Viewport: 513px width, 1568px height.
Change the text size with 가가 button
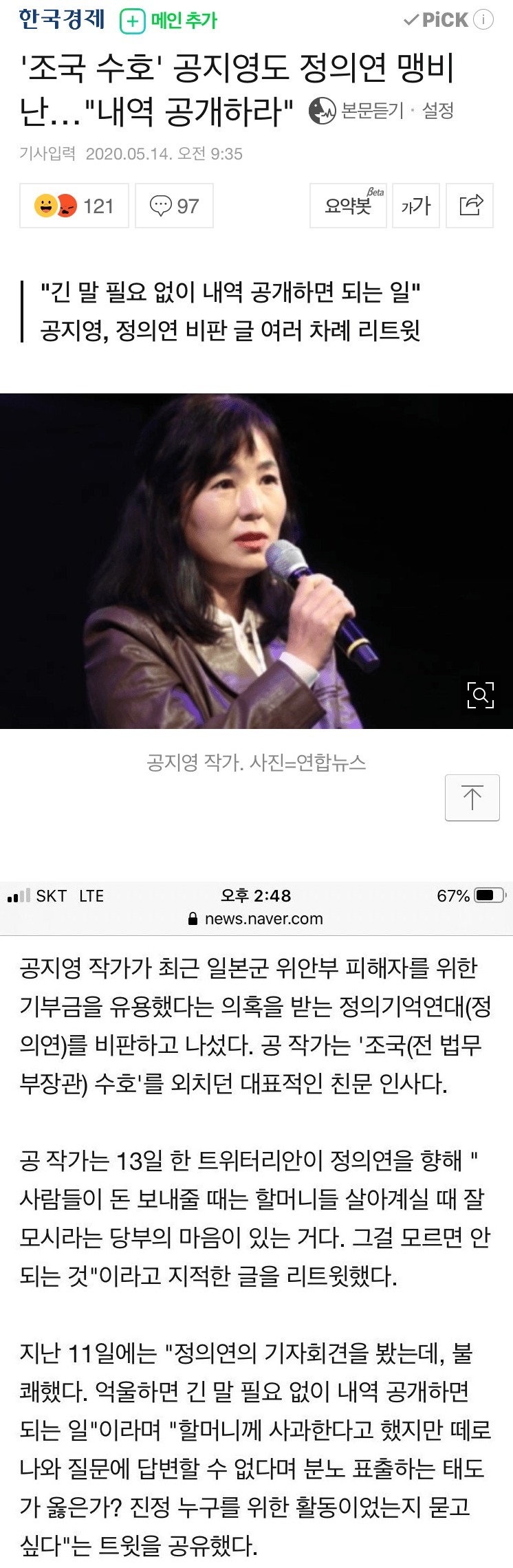(x=416, y=206)
